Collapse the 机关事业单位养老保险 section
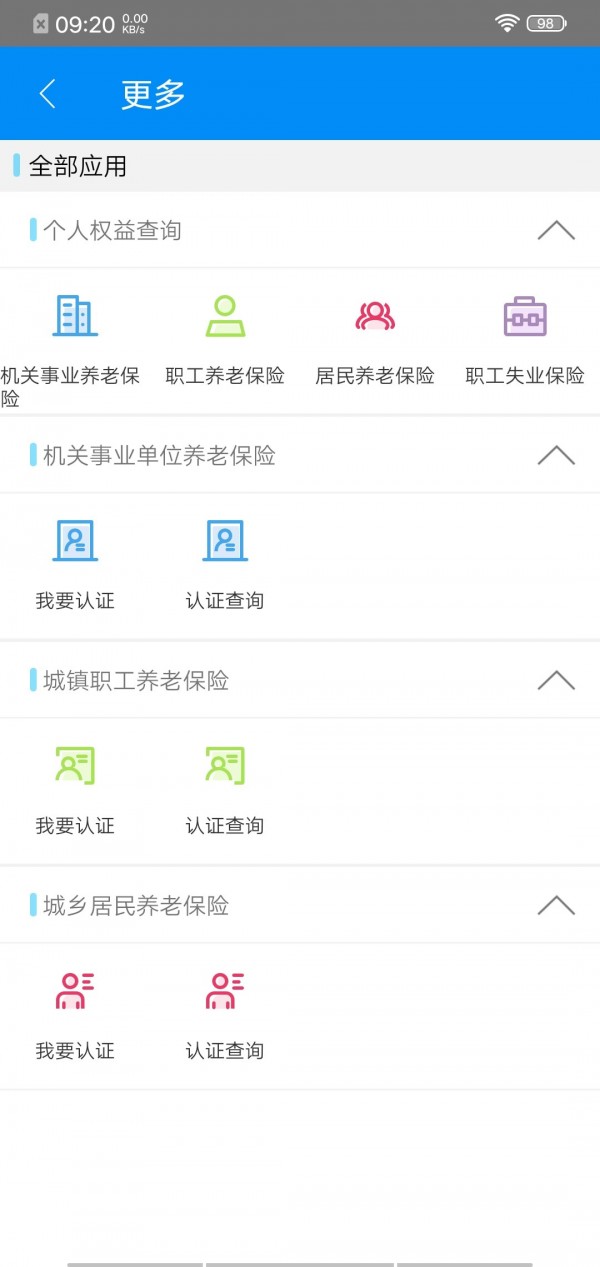600x1267 pixels. [556, 456]
